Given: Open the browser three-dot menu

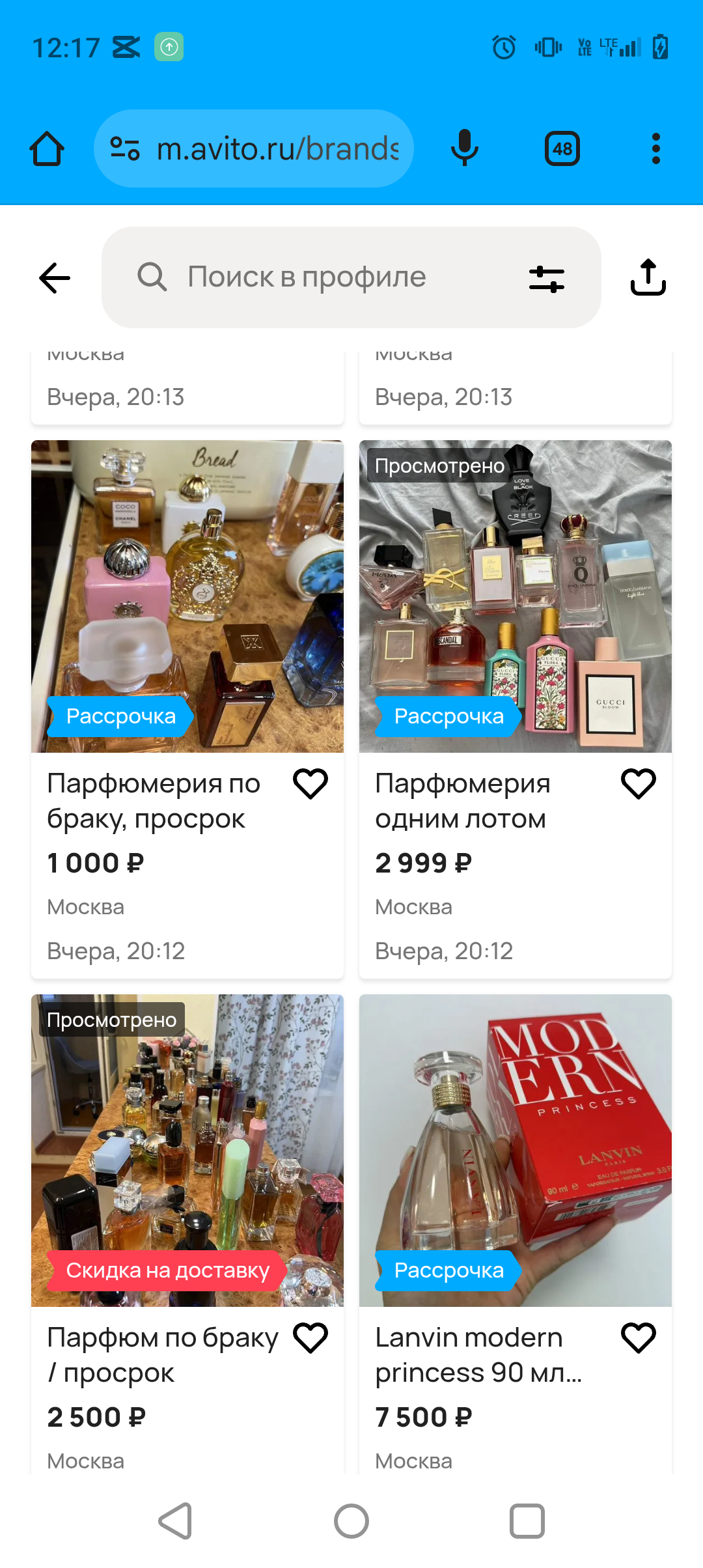Looking at the screenshot, I should point(655,149).
